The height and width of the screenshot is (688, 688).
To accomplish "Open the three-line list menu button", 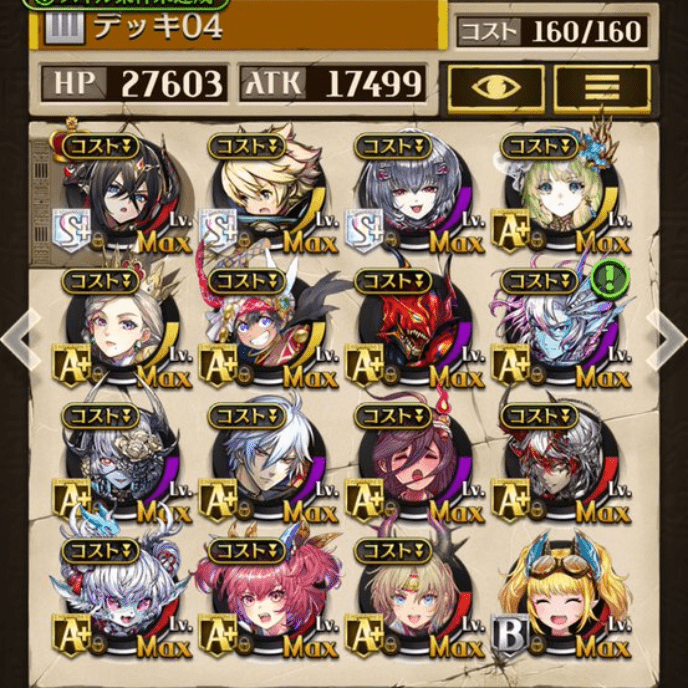I will (x=602, y=88).
